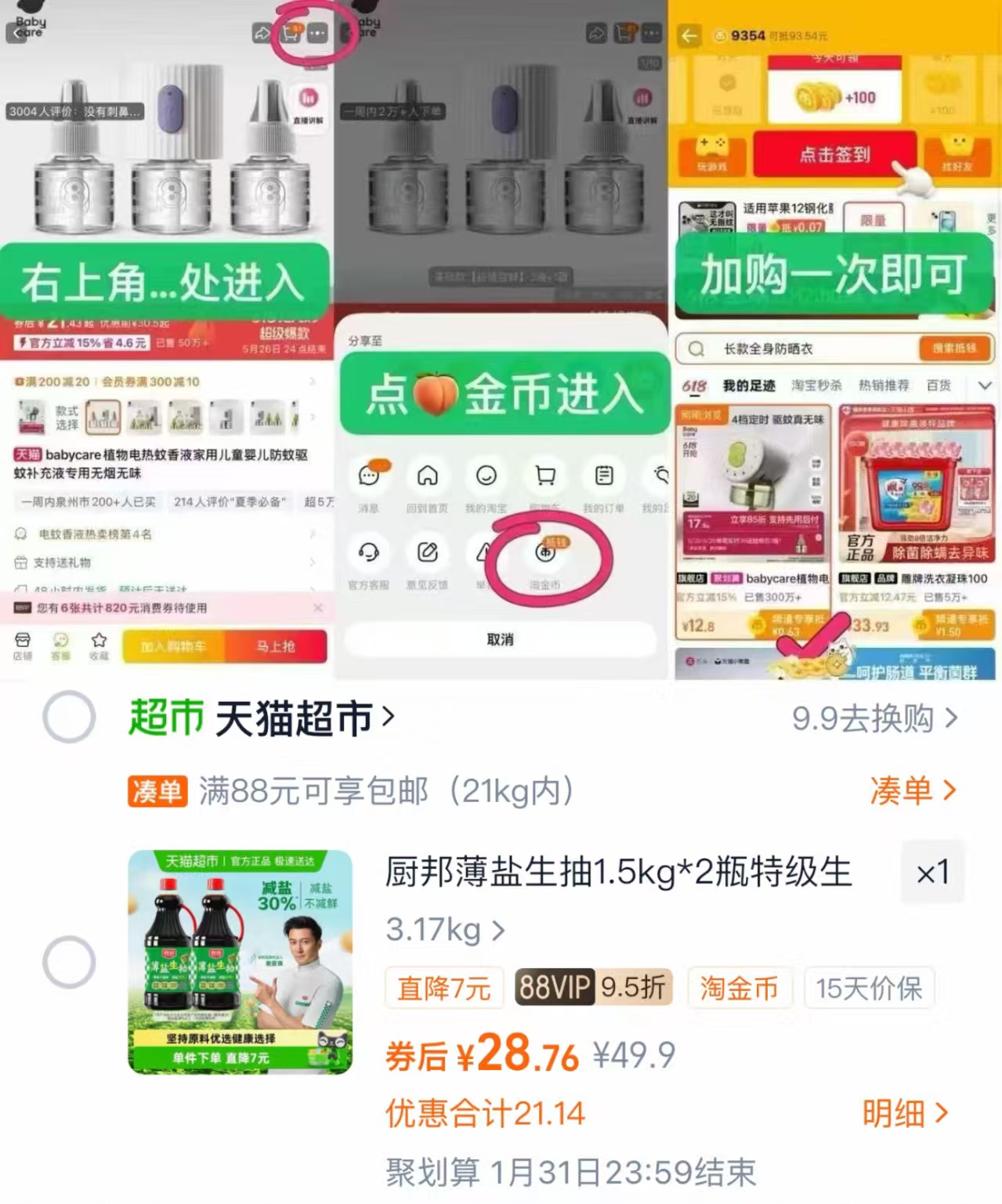
Task: Open the 意见反馈 feedback pencil icon
Action: coord(427,552)
